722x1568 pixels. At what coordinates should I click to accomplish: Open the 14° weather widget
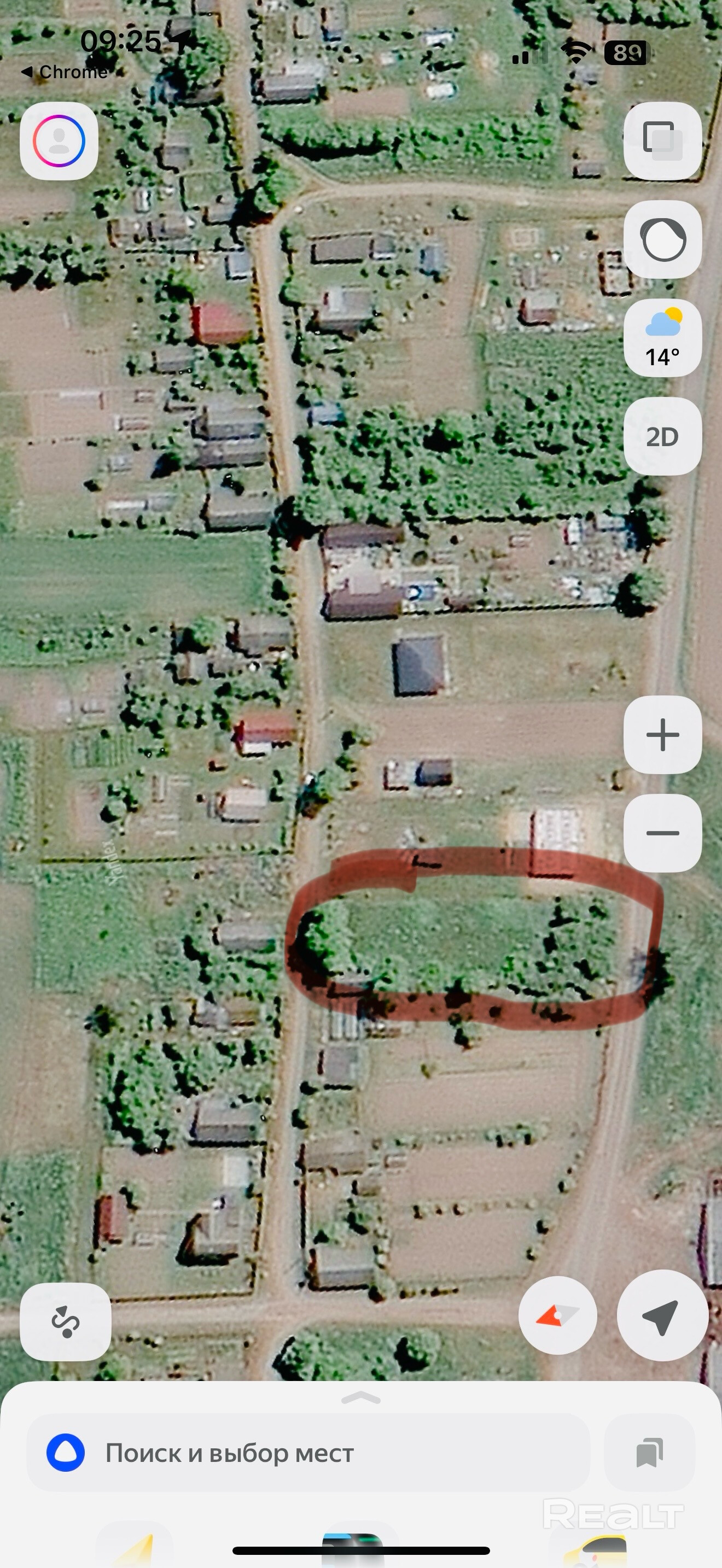662,338
